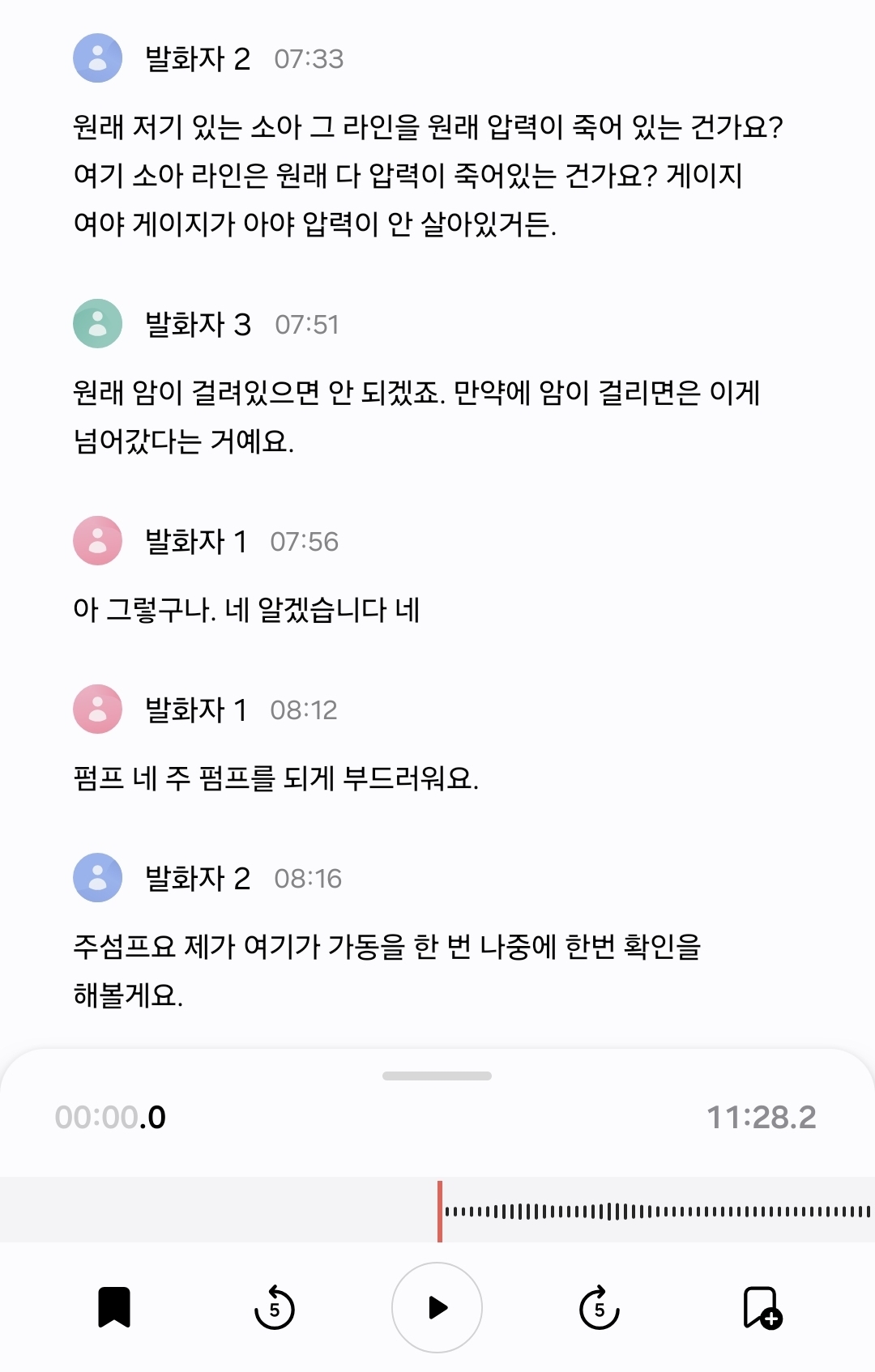875x1372 pixels.
Task: Rewind the recording 5 seconds
Action: (x=275, y=1307)
